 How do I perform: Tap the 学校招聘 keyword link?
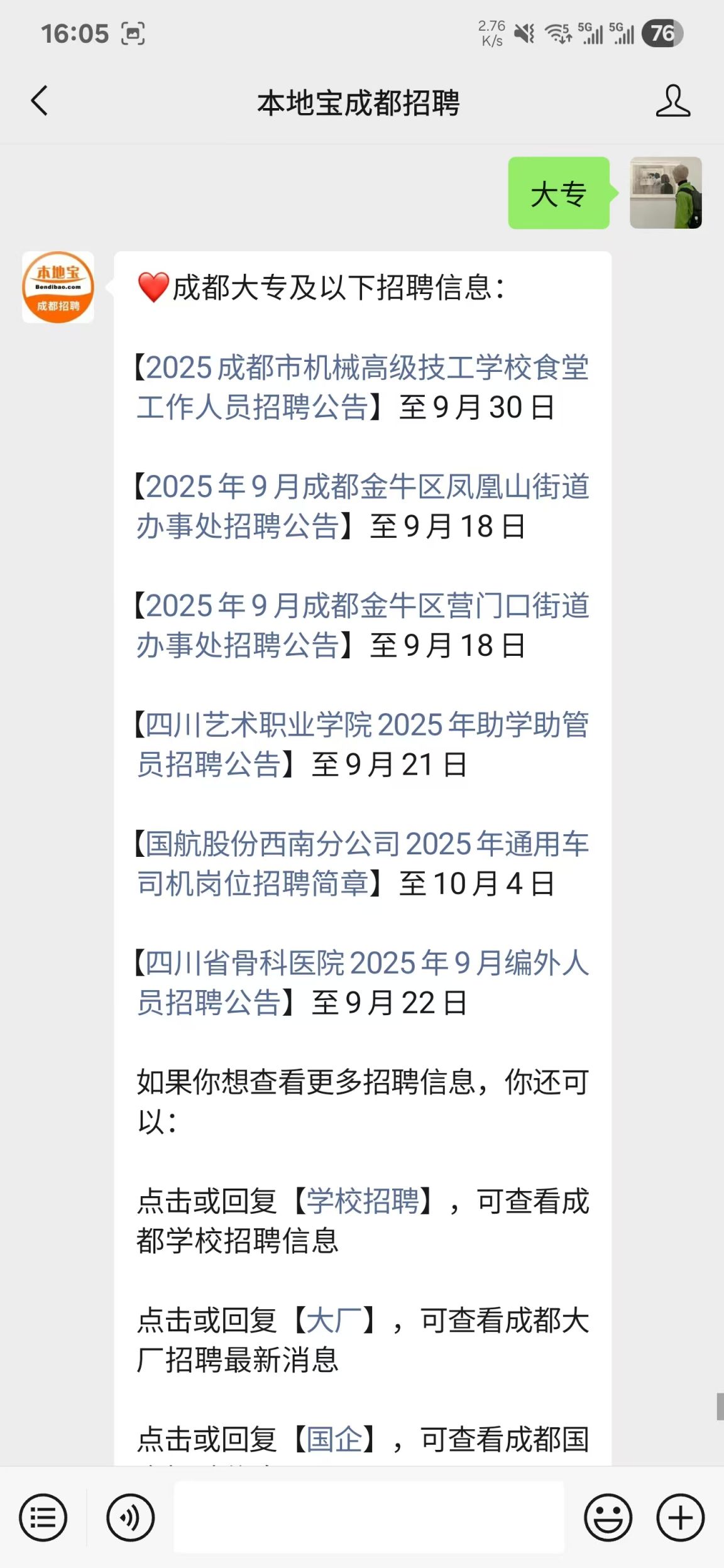[363, 1201]
